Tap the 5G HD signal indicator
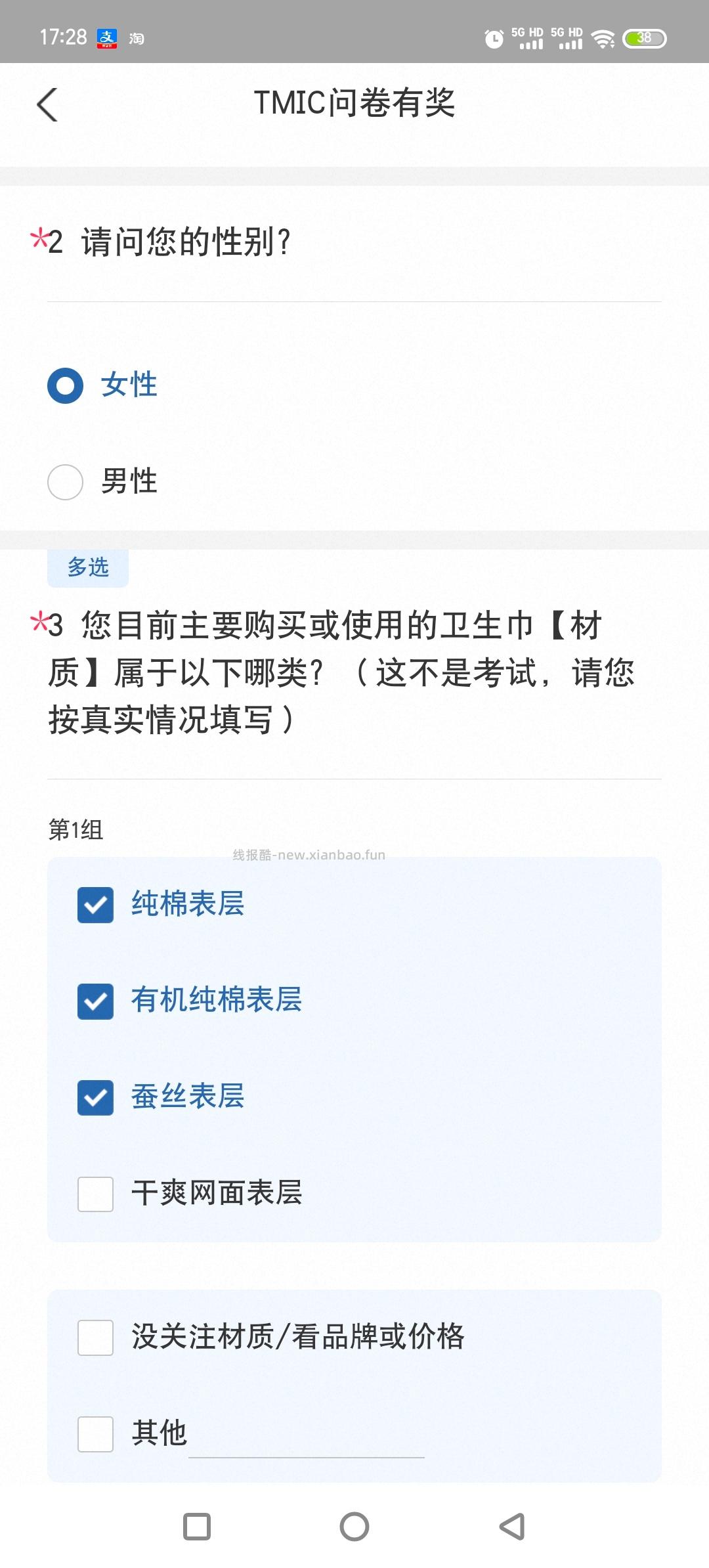This screenshot has height=1568, width=709. (x=529, y=39)
